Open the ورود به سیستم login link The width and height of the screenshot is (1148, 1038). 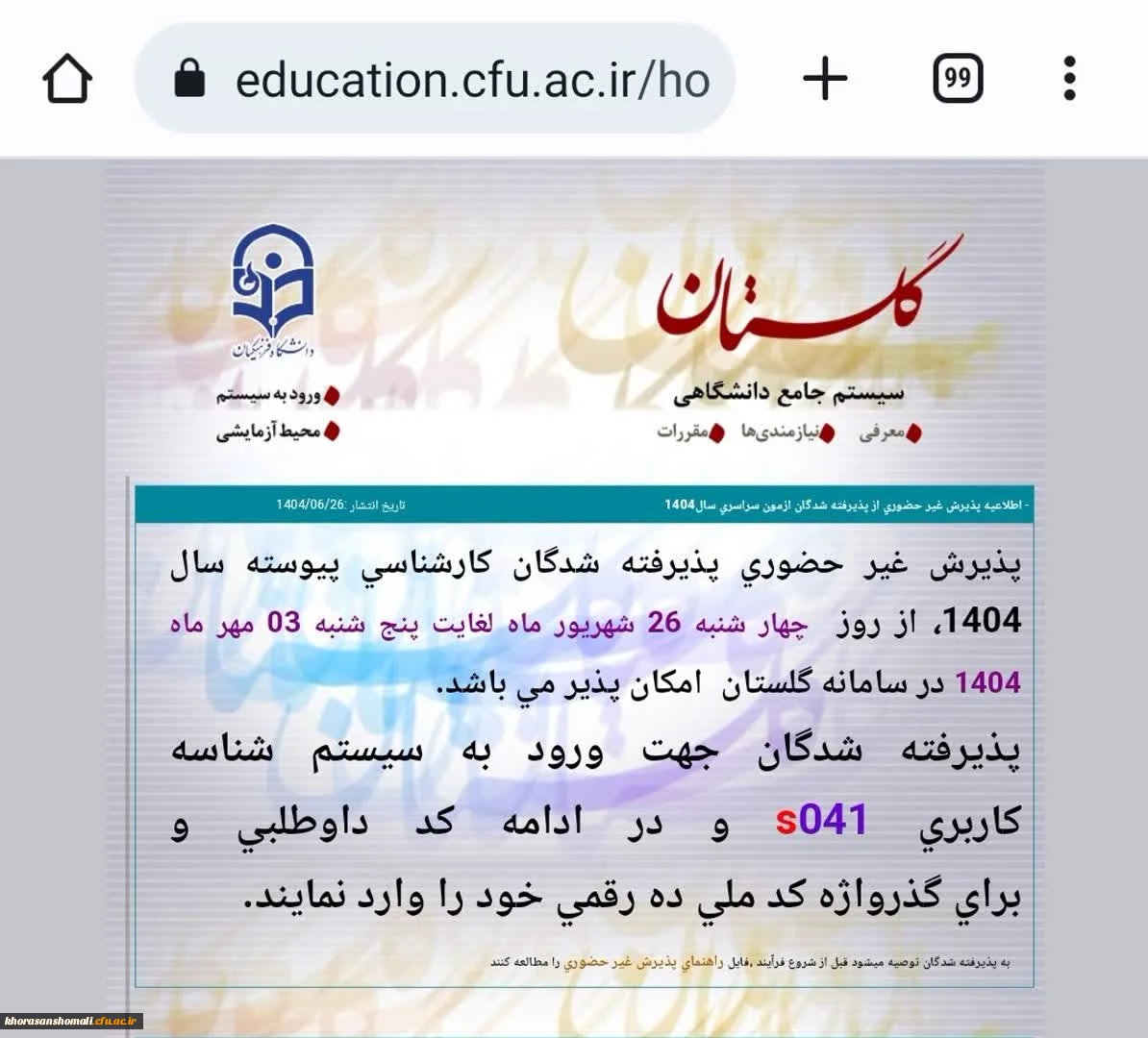tap(269, 395)
